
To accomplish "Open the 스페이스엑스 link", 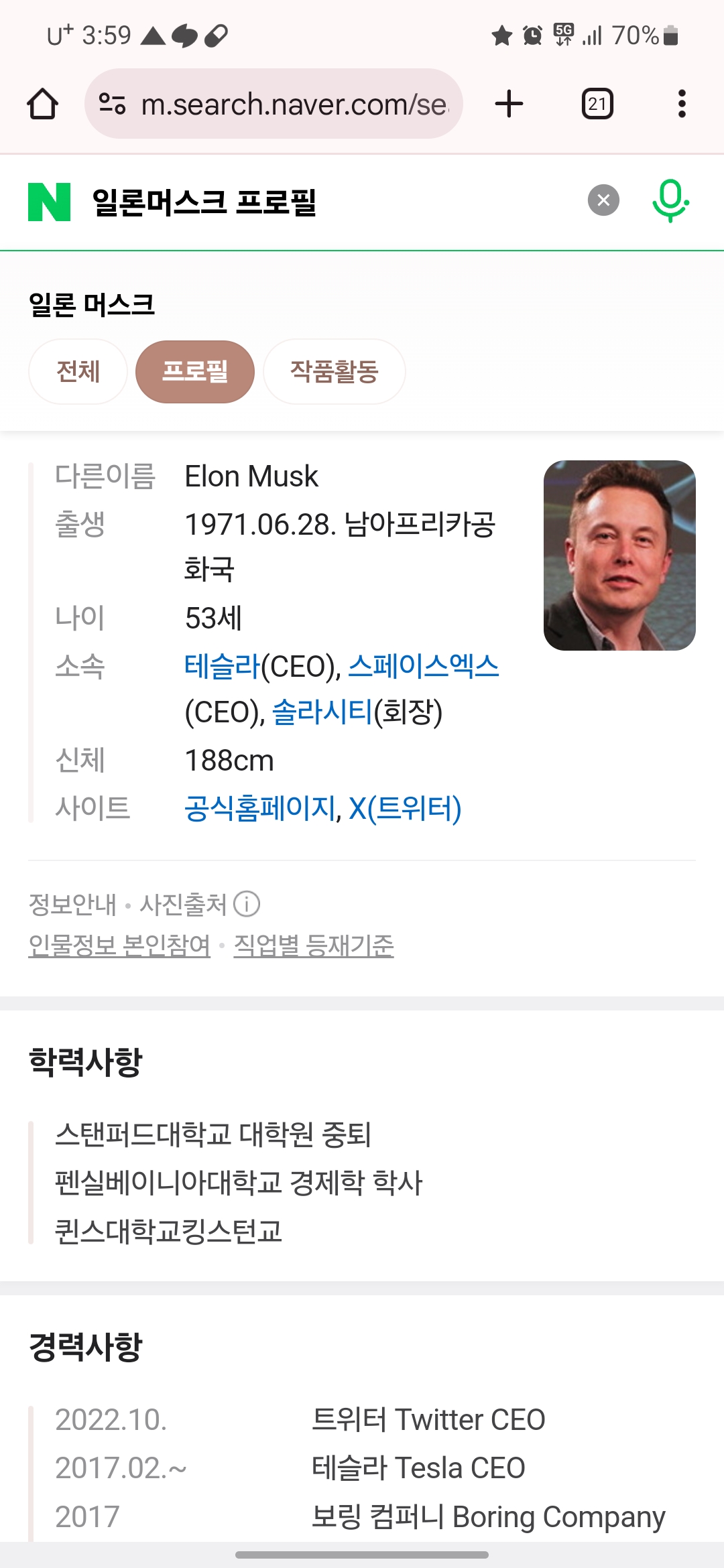I will 424,666.
